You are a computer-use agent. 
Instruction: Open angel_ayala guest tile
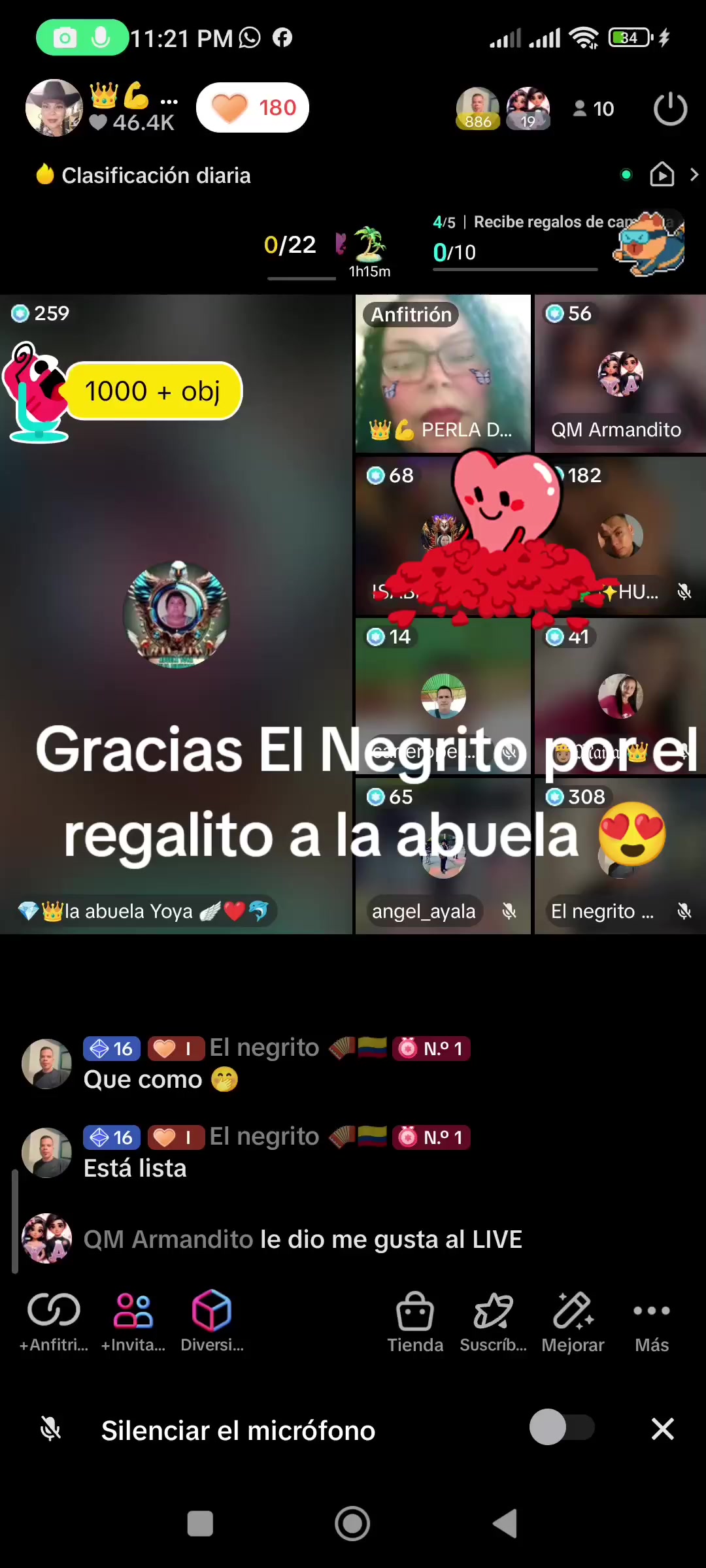(x=443, y=856)
